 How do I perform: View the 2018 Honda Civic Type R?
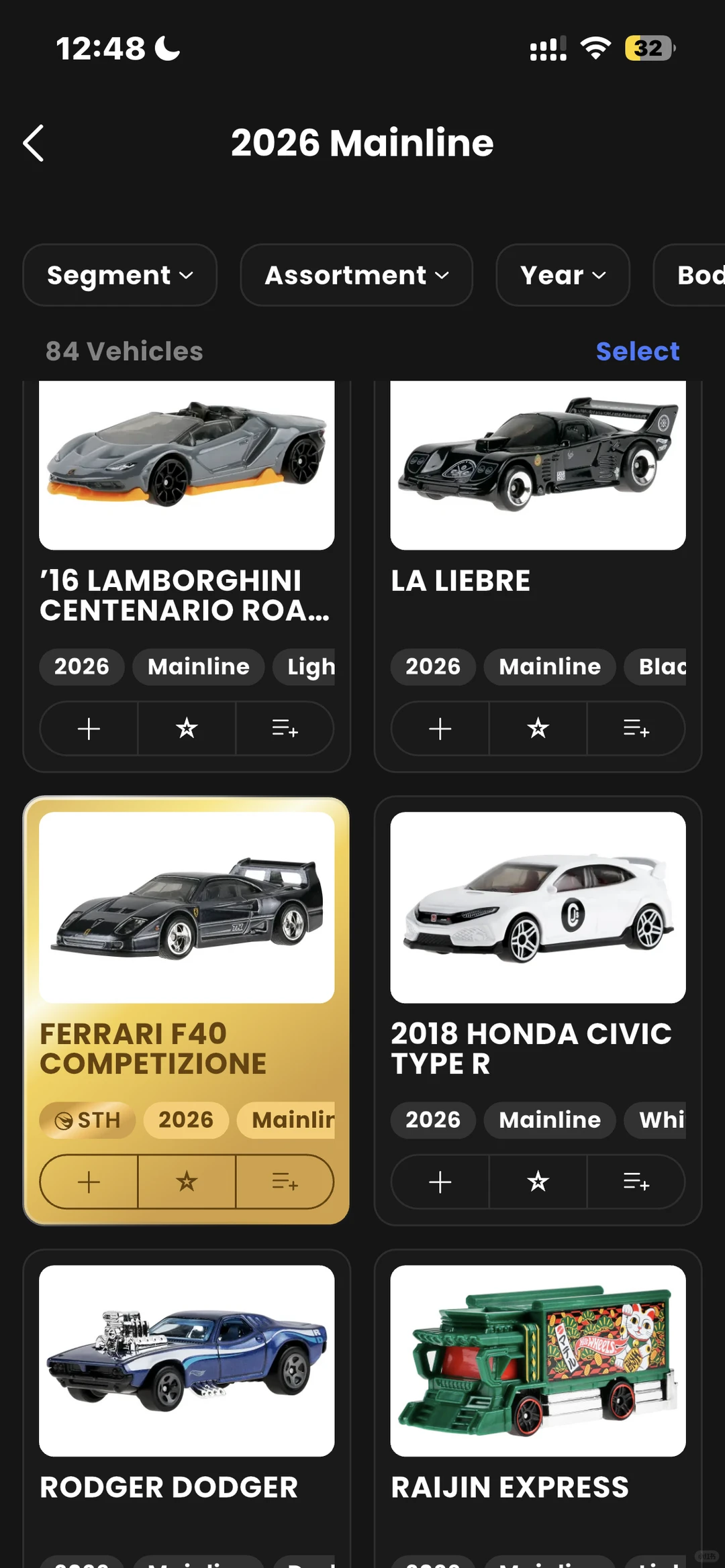(538, 907)
